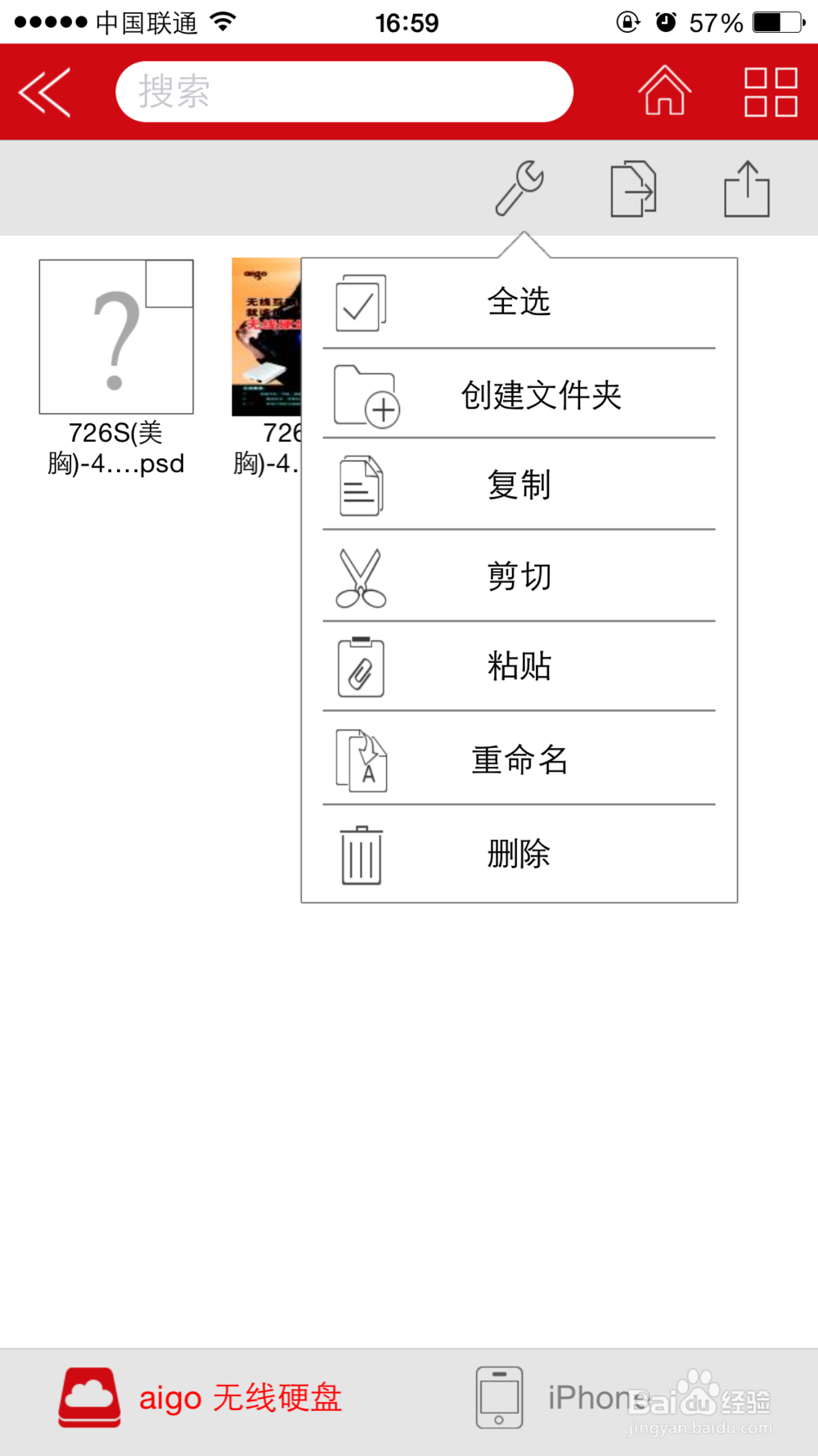Pick 复制 from the tools menu
Image resolution: width=818 pixels, height=1456 pixels.
point(519,485)
